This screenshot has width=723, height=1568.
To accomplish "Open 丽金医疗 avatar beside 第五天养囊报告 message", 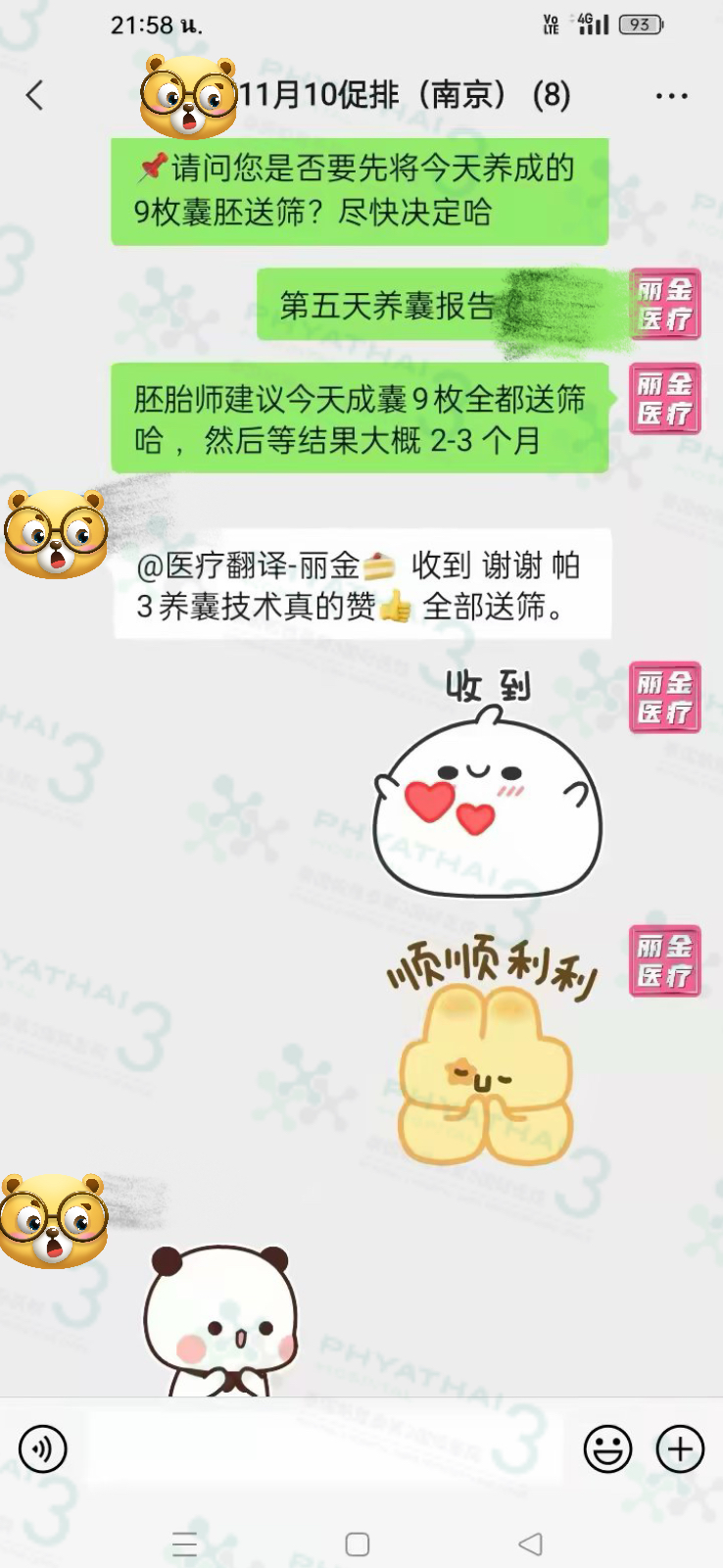I will coord(664,304).
